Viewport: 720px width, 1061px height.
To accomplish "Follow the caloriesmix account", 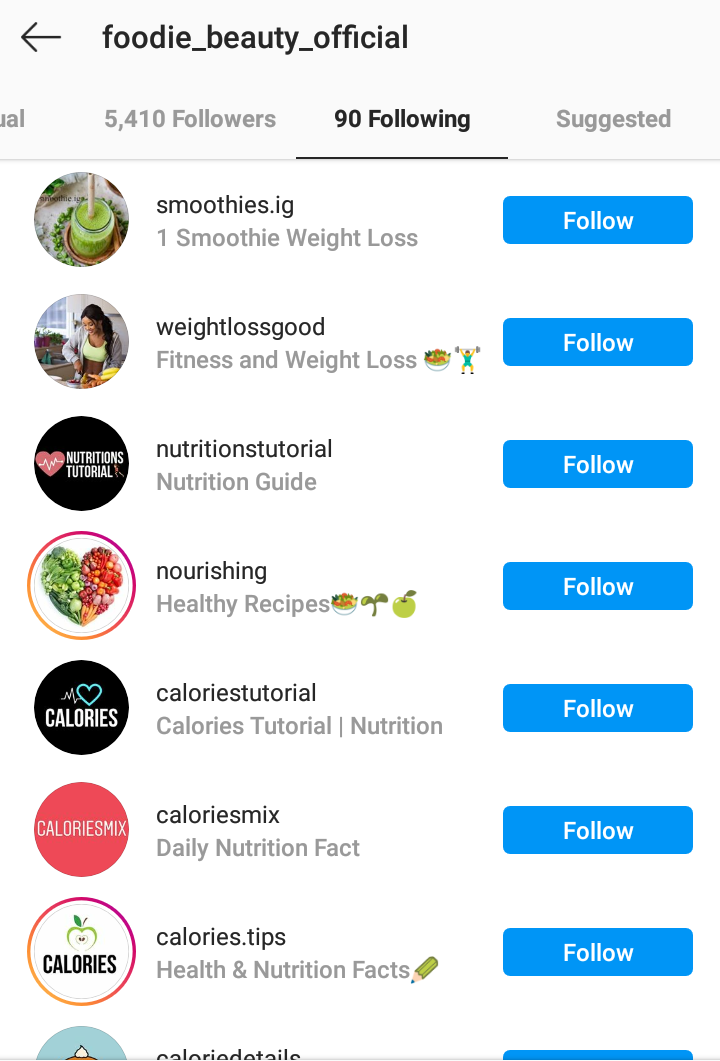I will (597, 831).
